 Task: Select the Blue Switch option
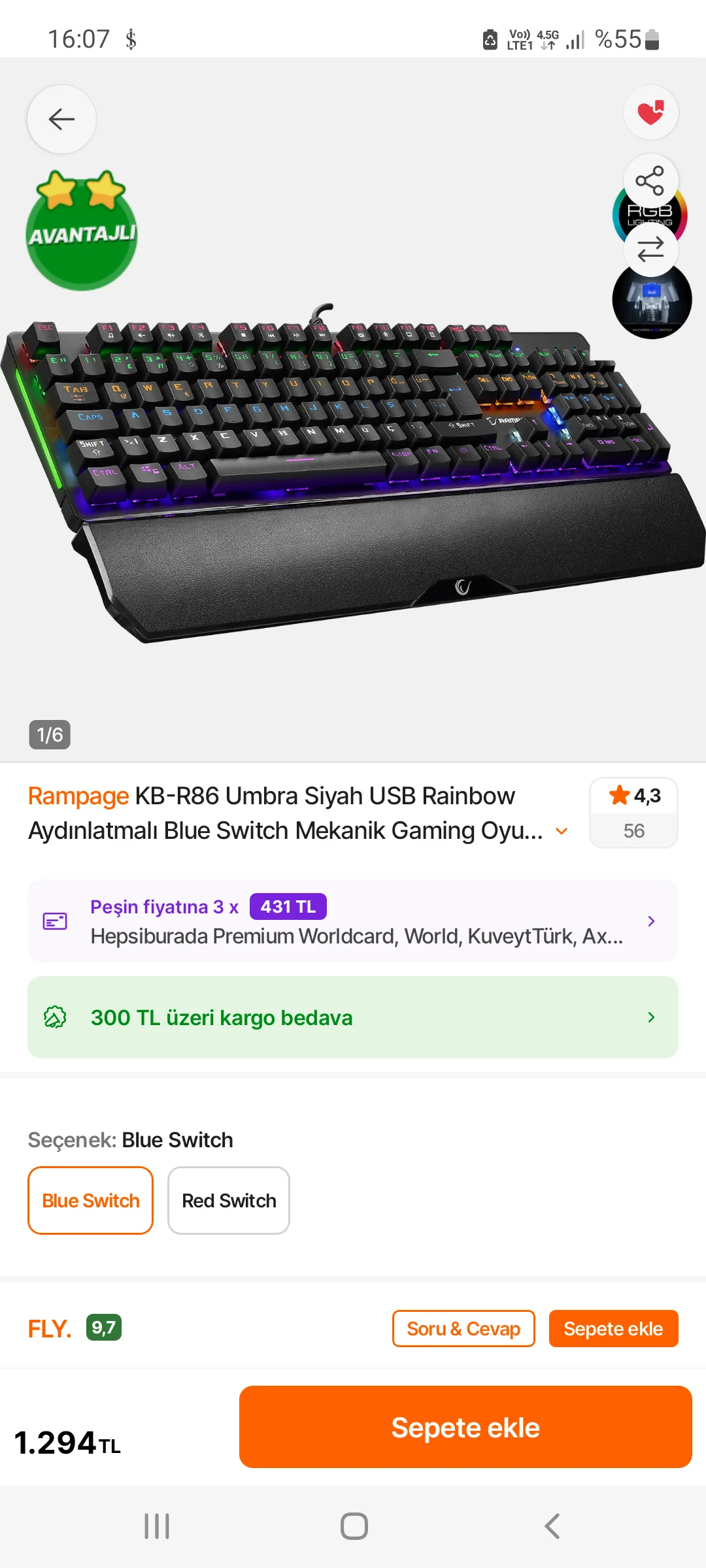90,1200
